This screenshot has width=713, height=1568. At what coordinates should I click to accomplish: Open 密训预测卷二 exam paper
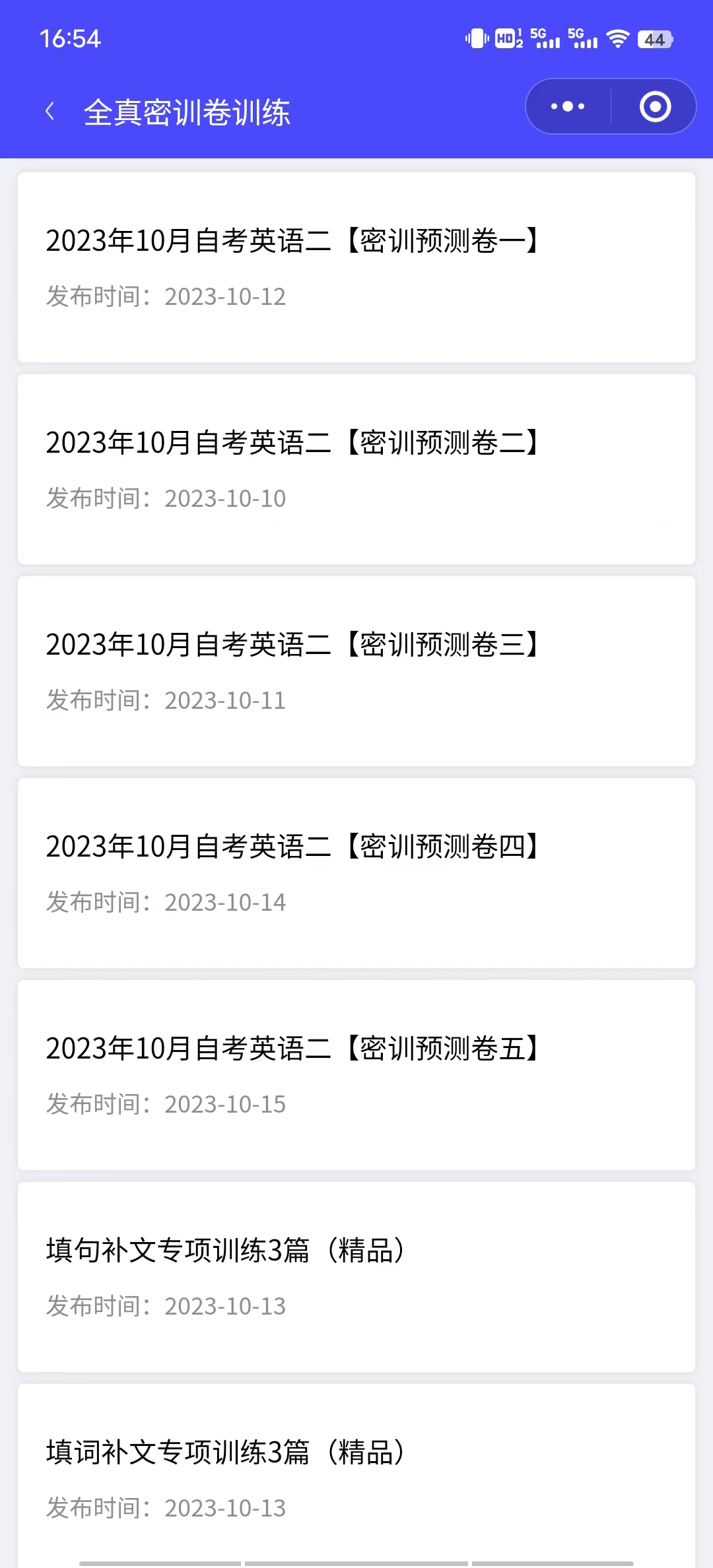[356, 469]
